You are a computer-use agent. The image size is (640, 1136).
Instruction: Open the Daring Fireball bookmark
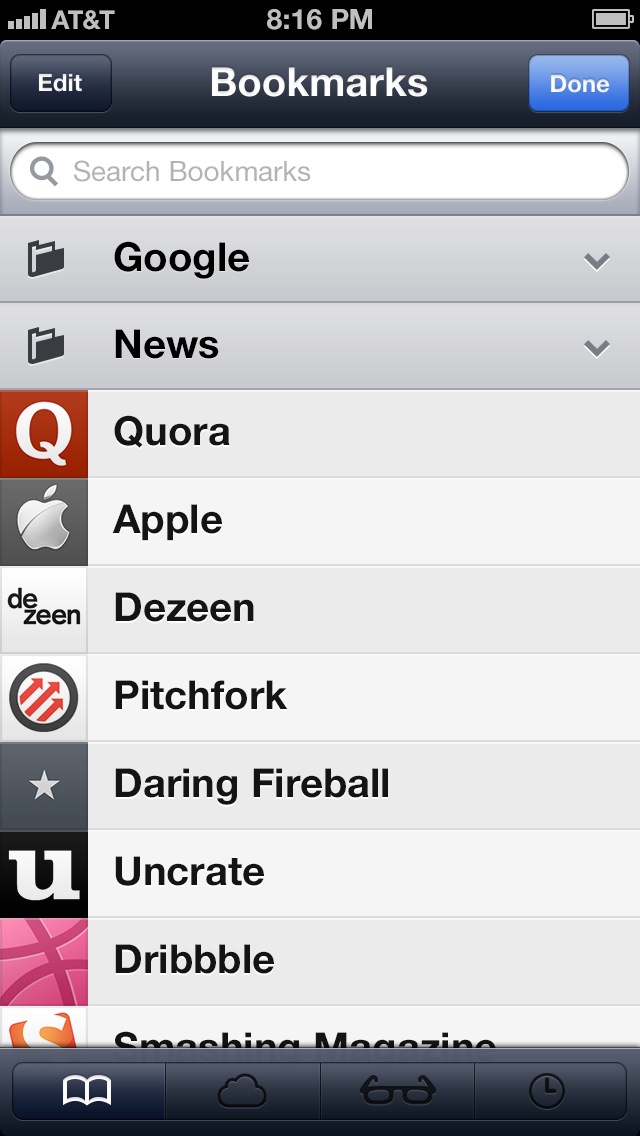point(320,785)
